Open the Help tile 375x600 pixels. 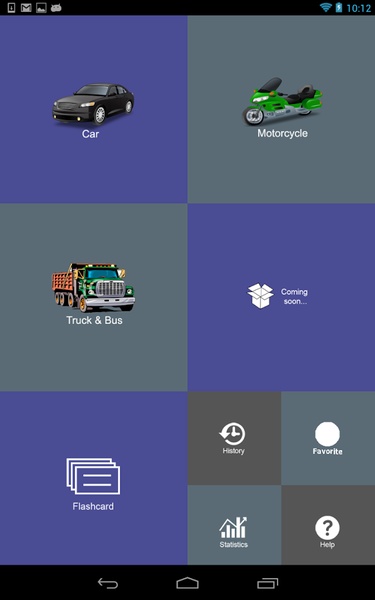(328, 525)
